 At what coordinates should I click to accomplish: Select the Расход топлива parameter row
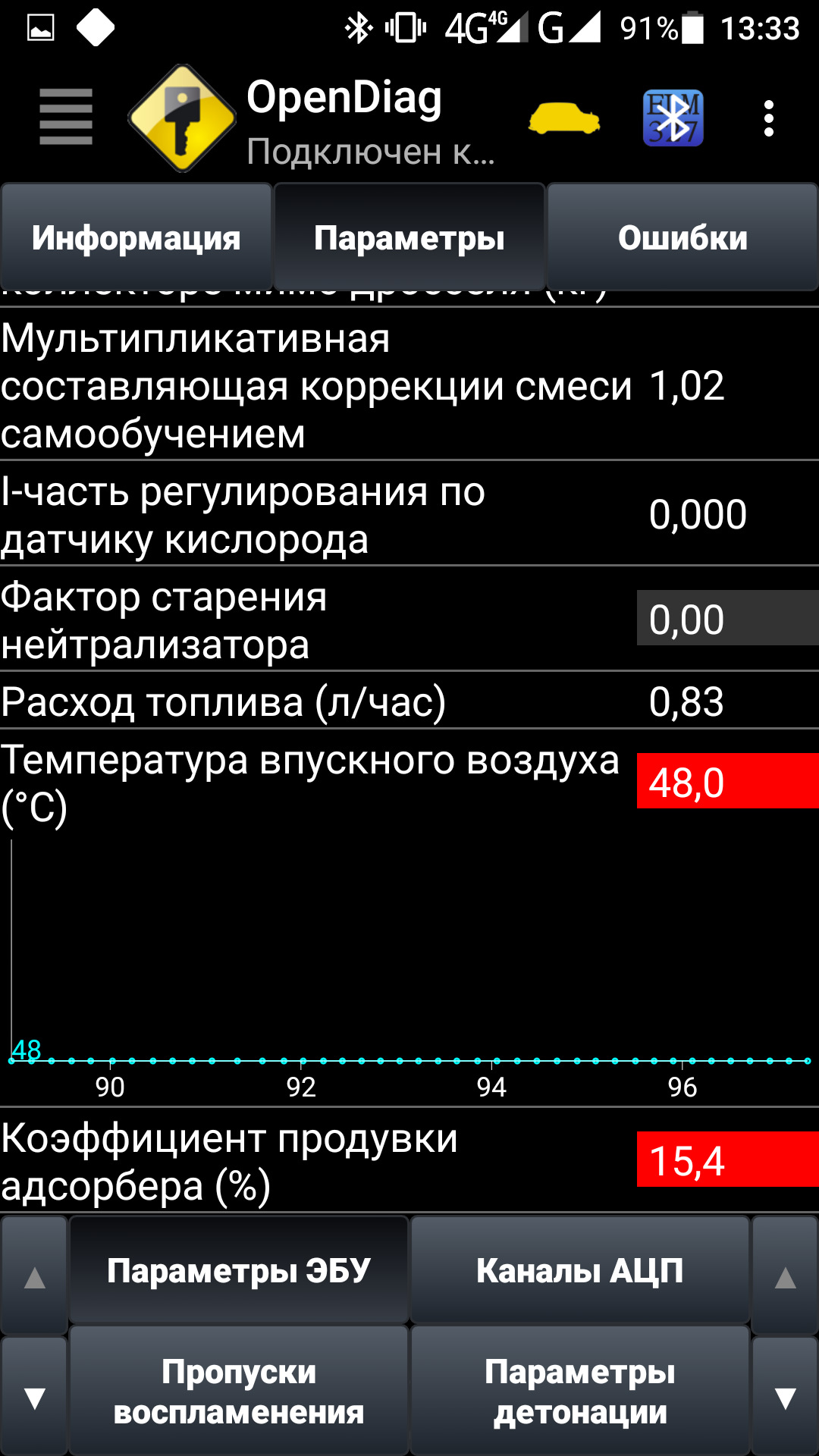tap(311, 701)
